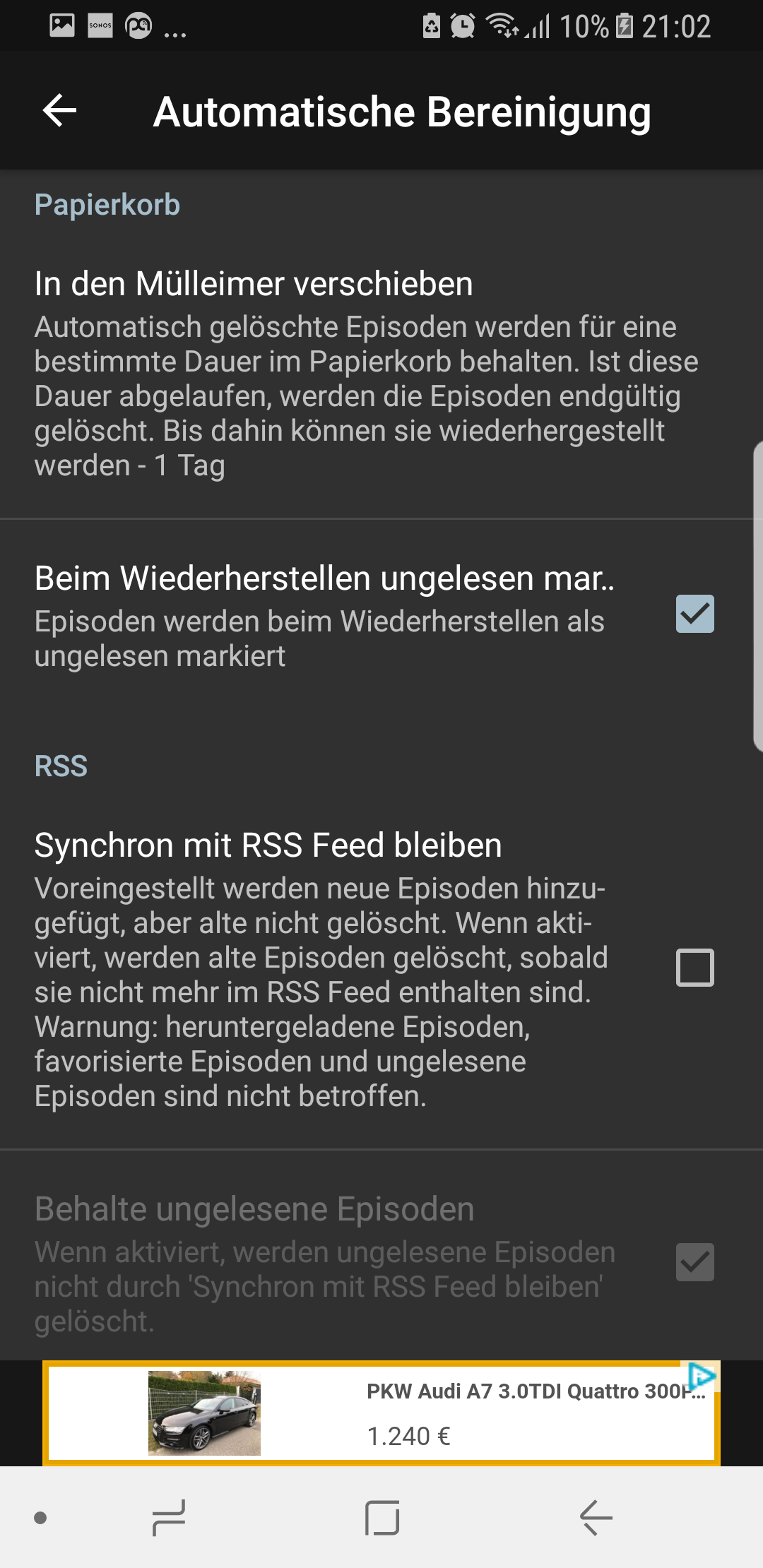Open recent apps from navigation bar
This screenshot has width=763, height=1568.
pyautogui.click(x=169, y=1517)
